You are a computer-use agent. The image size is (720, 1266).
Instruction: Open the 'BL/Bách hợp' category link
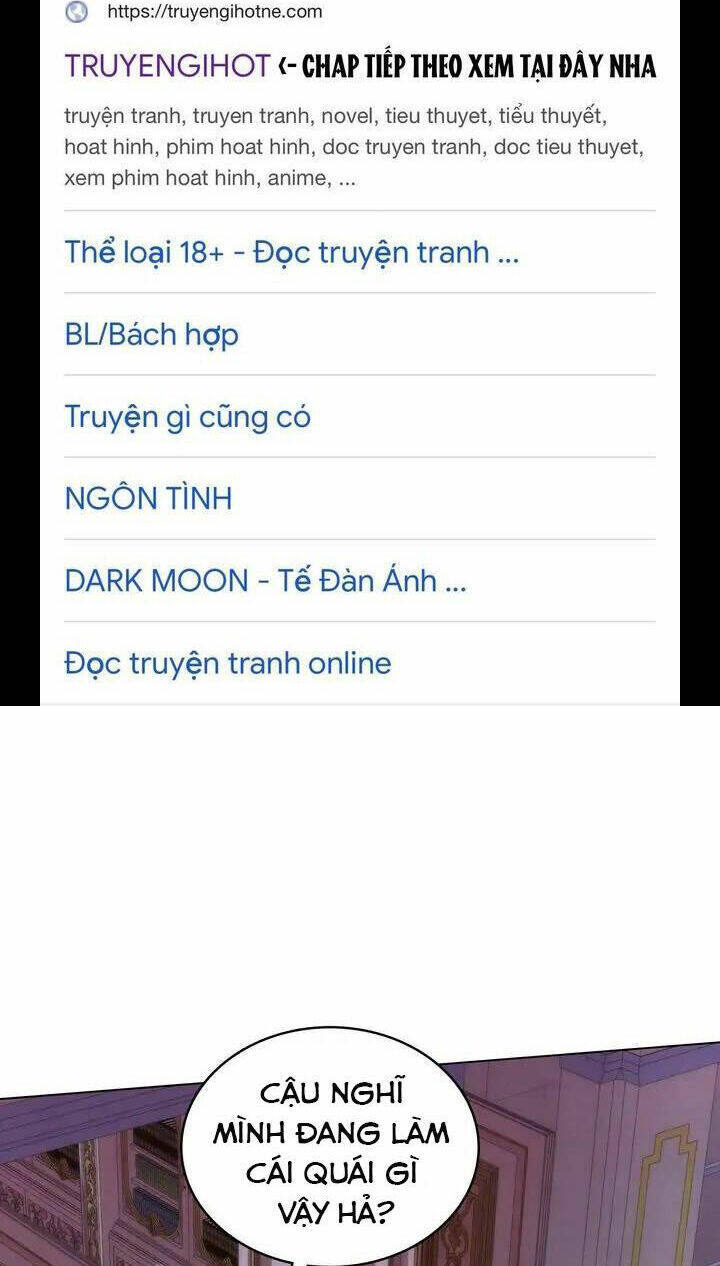click(x=152, y=334)
